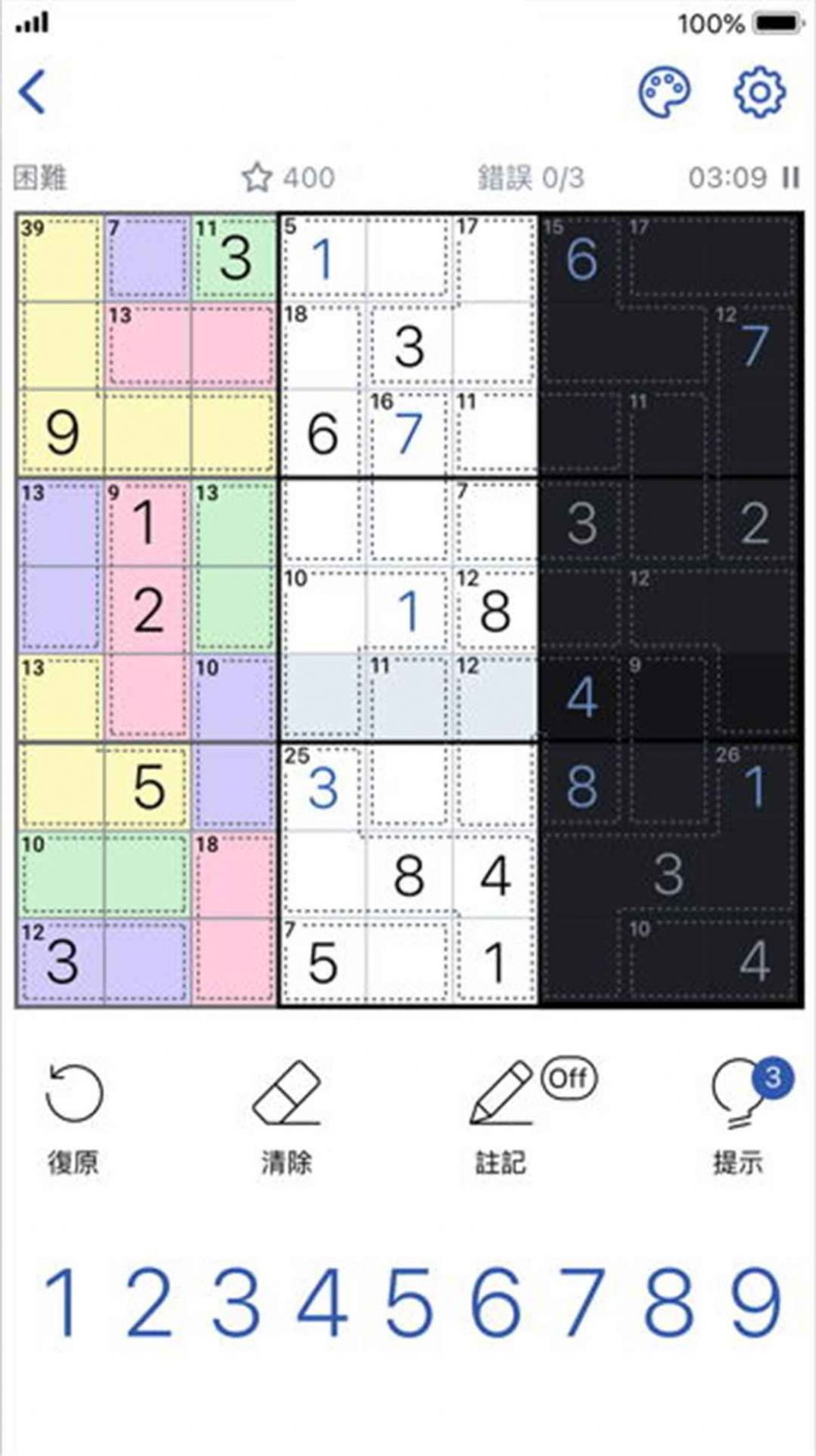Enter number 8 from the number pad
816x1456 pixels.
pos(670,1302)
